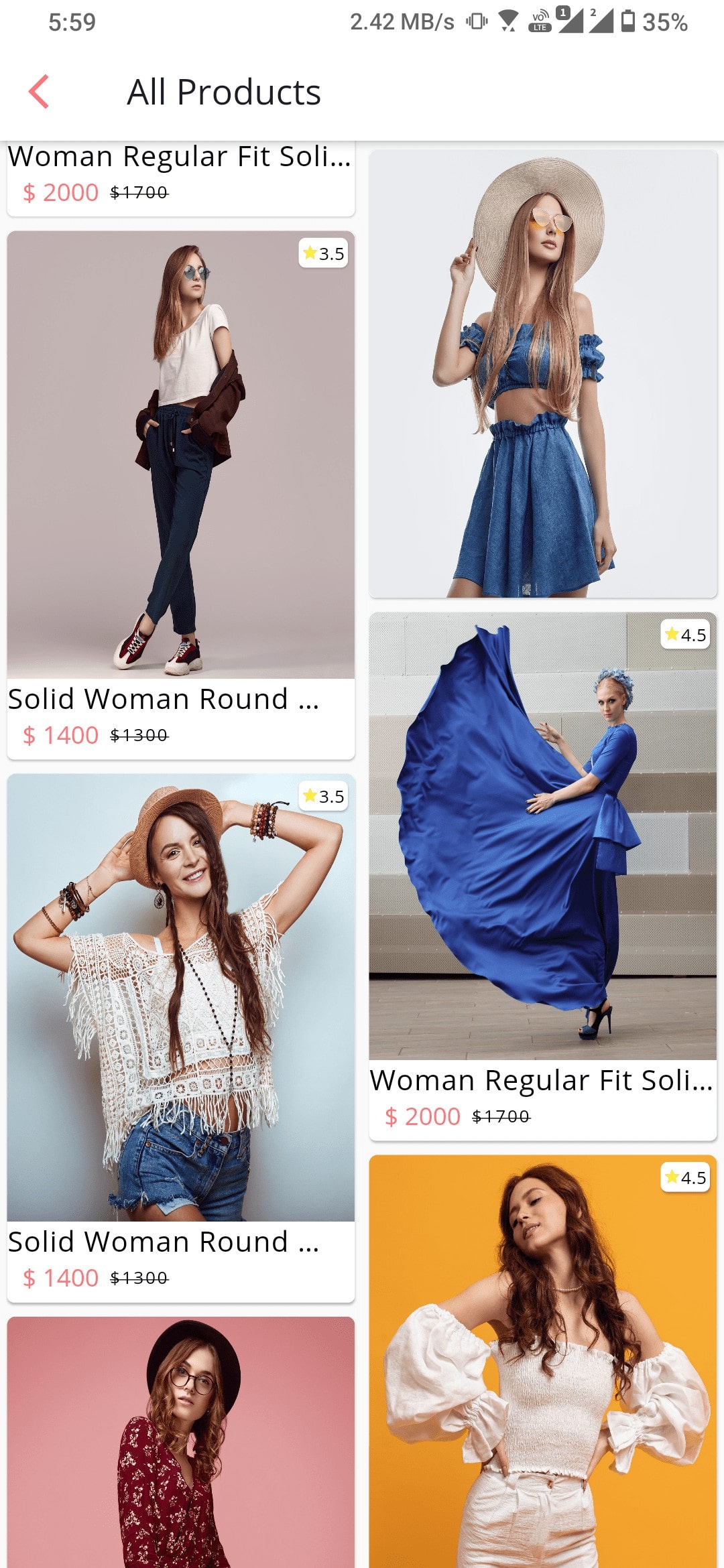
Task: Open product with flowing blue dress
Action: pyautogui.click(x=543, y=836)
